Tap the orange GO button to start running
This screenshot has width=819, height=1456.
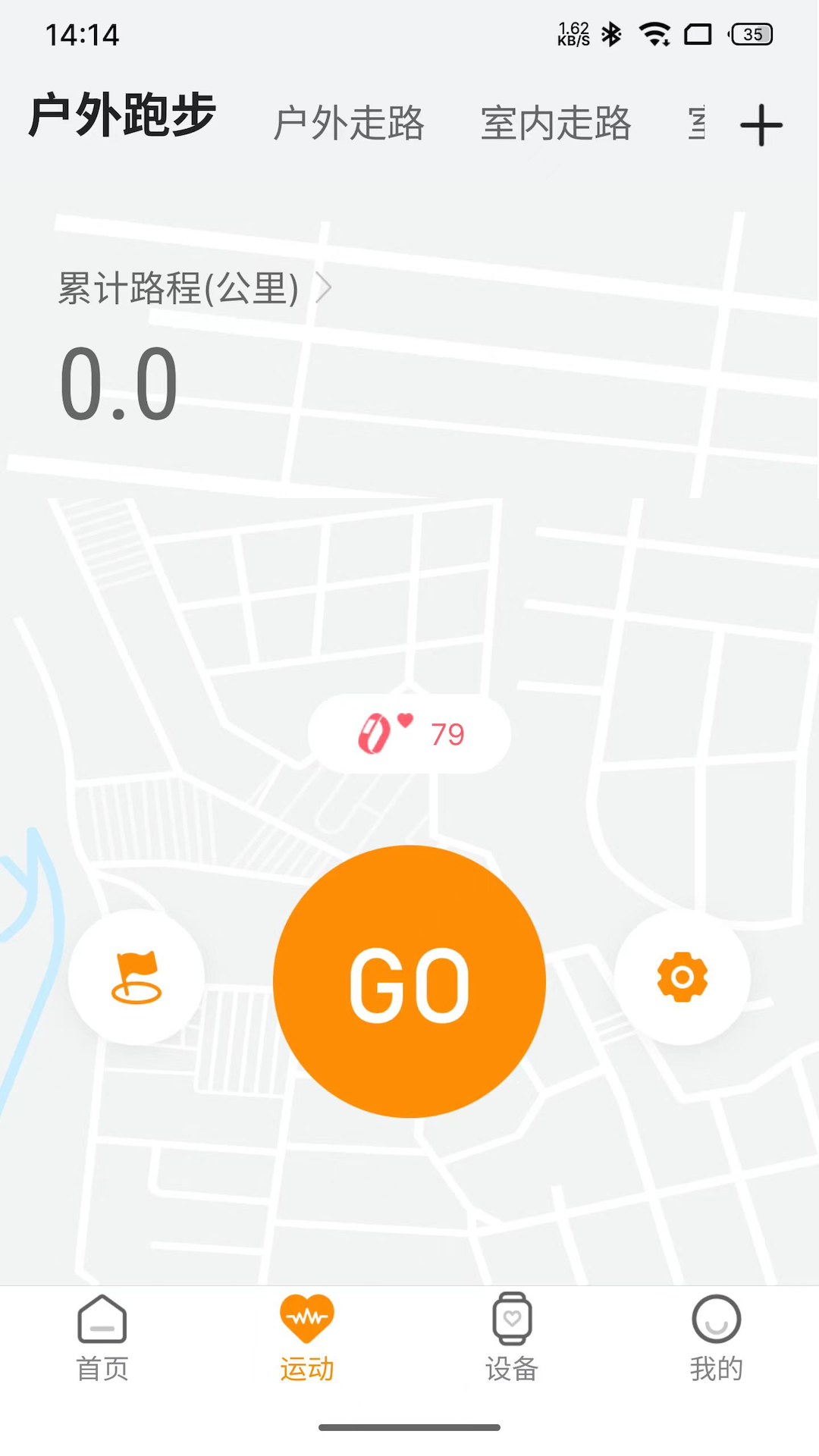point(409,981)
